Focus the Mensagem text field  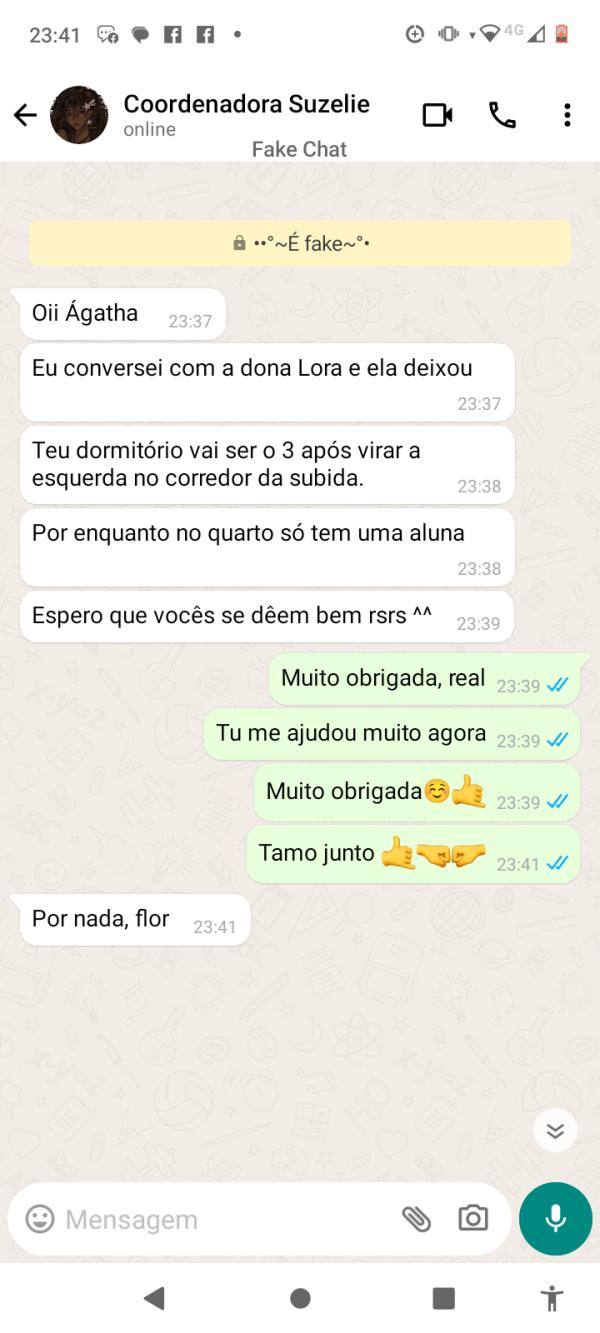click(x=220, y=1219)
